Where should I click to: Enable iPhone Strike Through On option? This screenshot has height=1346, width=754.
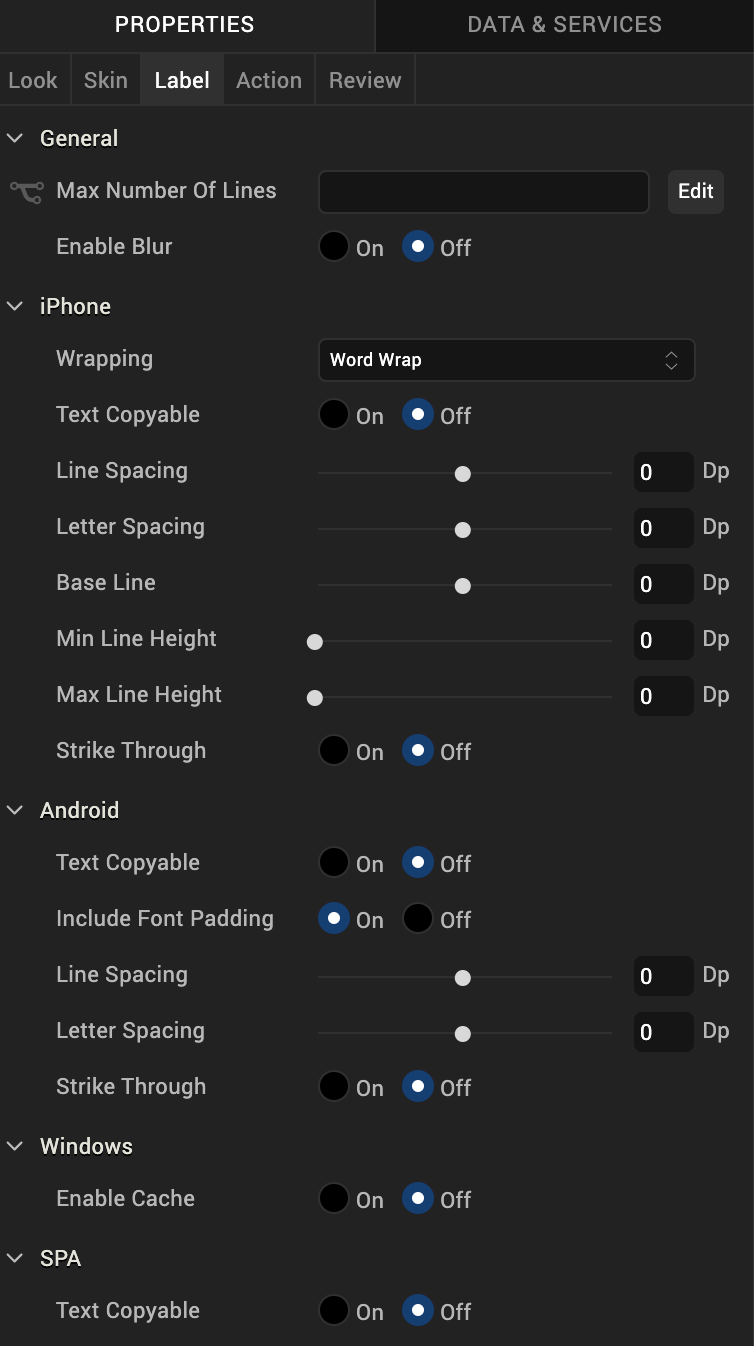pos(334,751)
